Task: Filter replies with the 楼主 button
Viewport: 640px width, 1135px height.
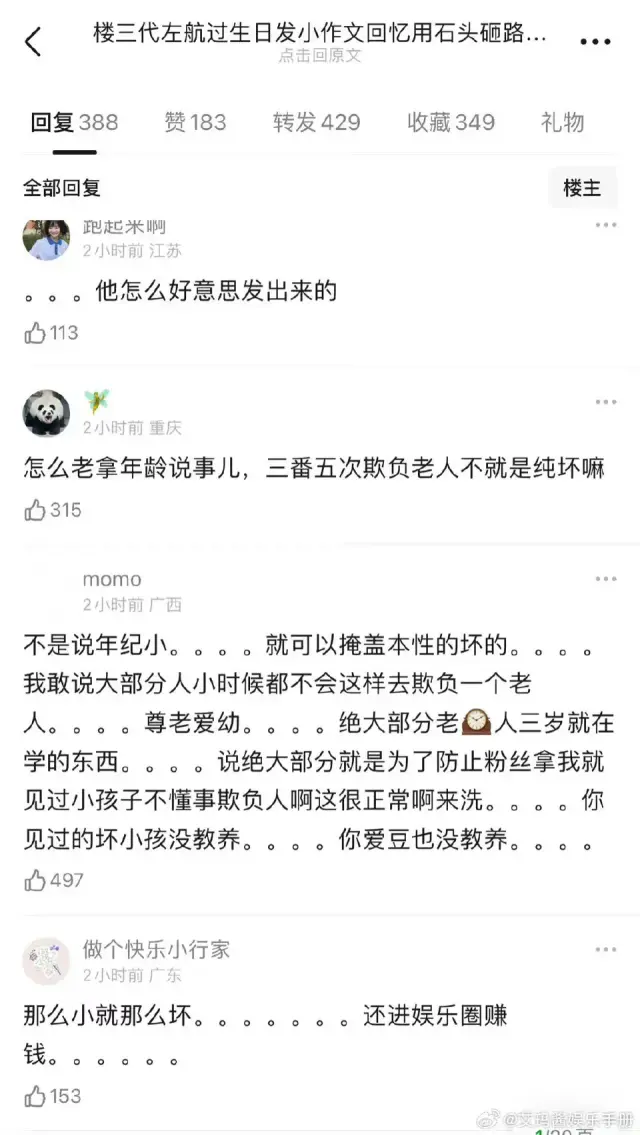Action: (582, 187)
